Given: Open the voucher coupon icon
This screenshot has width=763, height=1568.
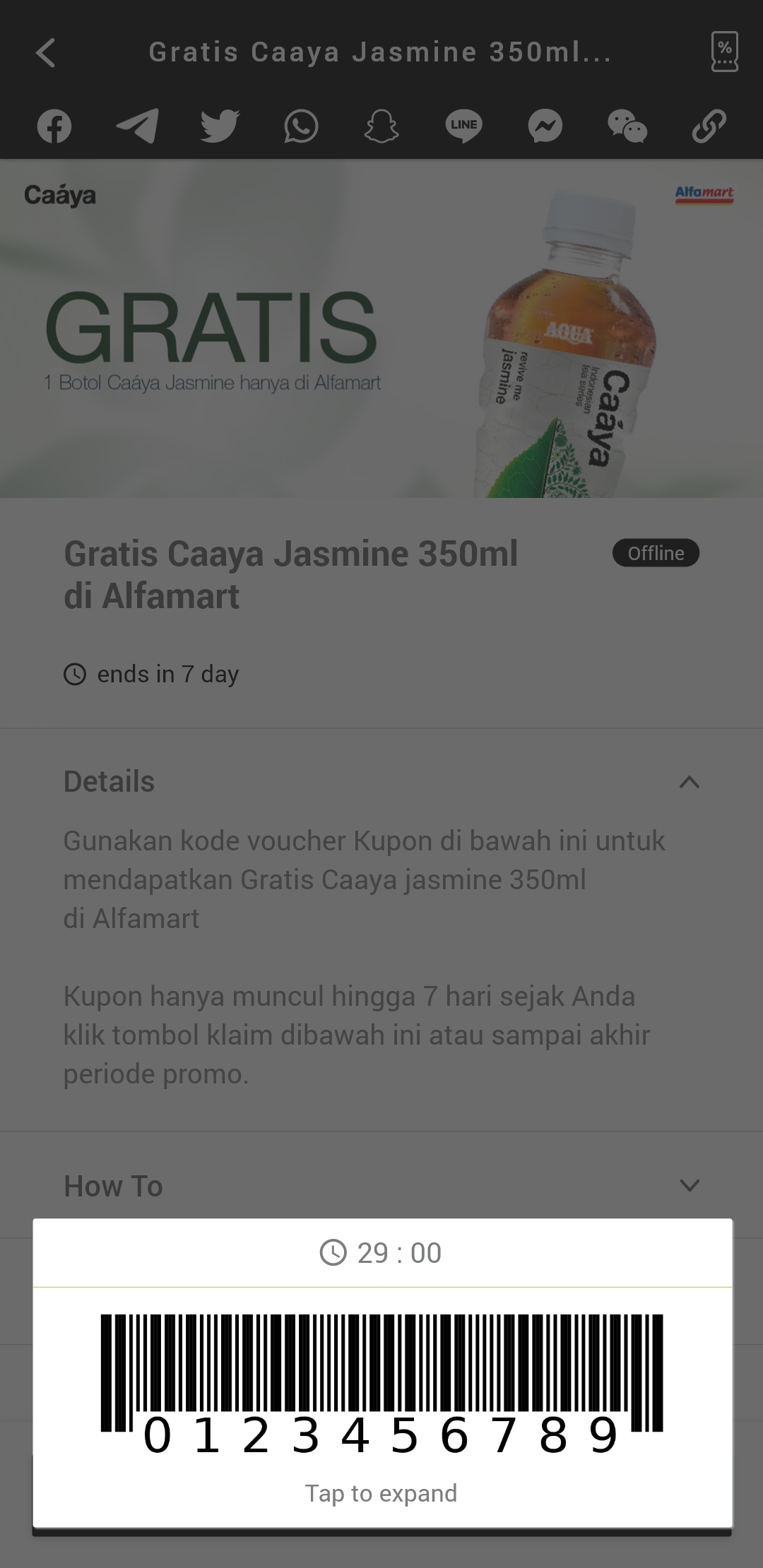Looking at the screenshot, I should pos(724,52).
